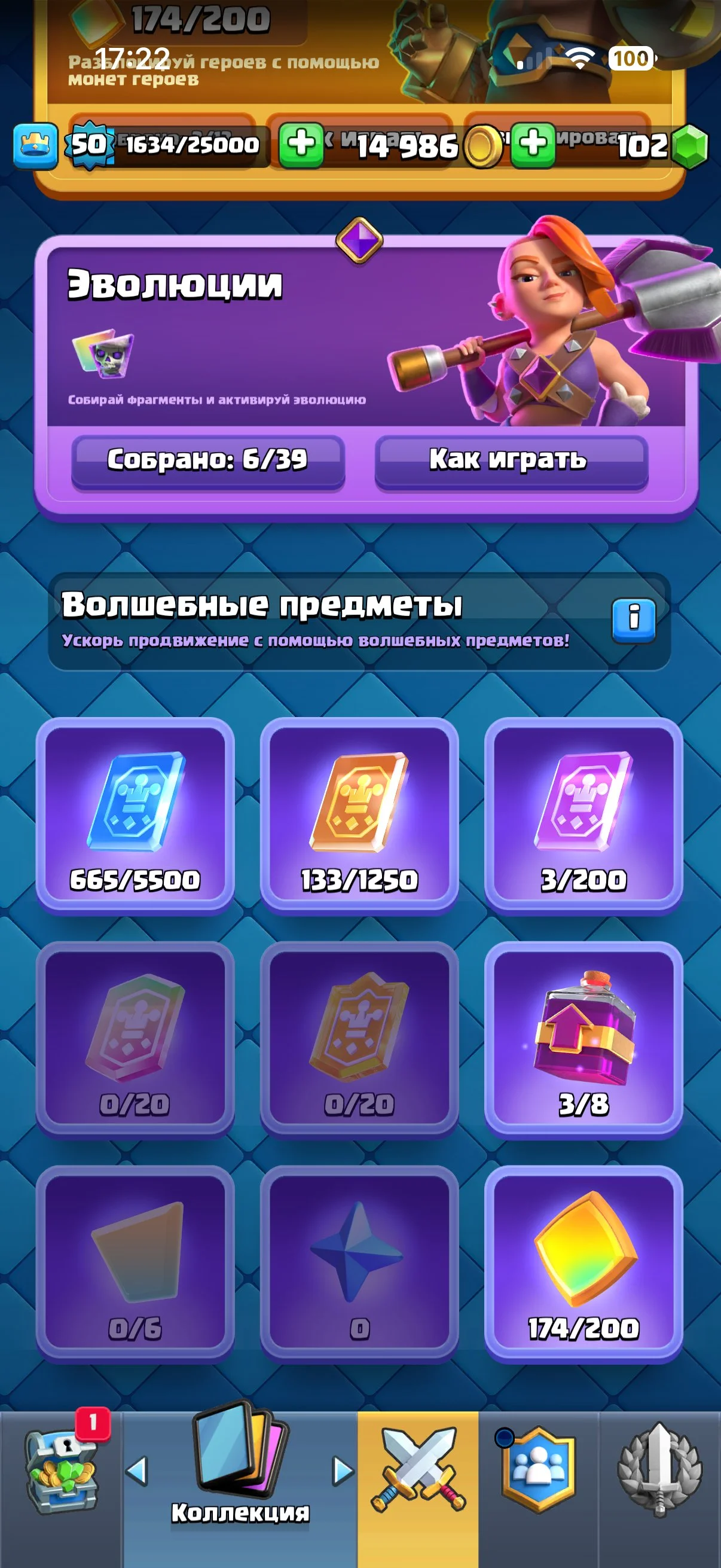Add more gold with the plus button
This screenshot has height=1568, width=721.
301,145
